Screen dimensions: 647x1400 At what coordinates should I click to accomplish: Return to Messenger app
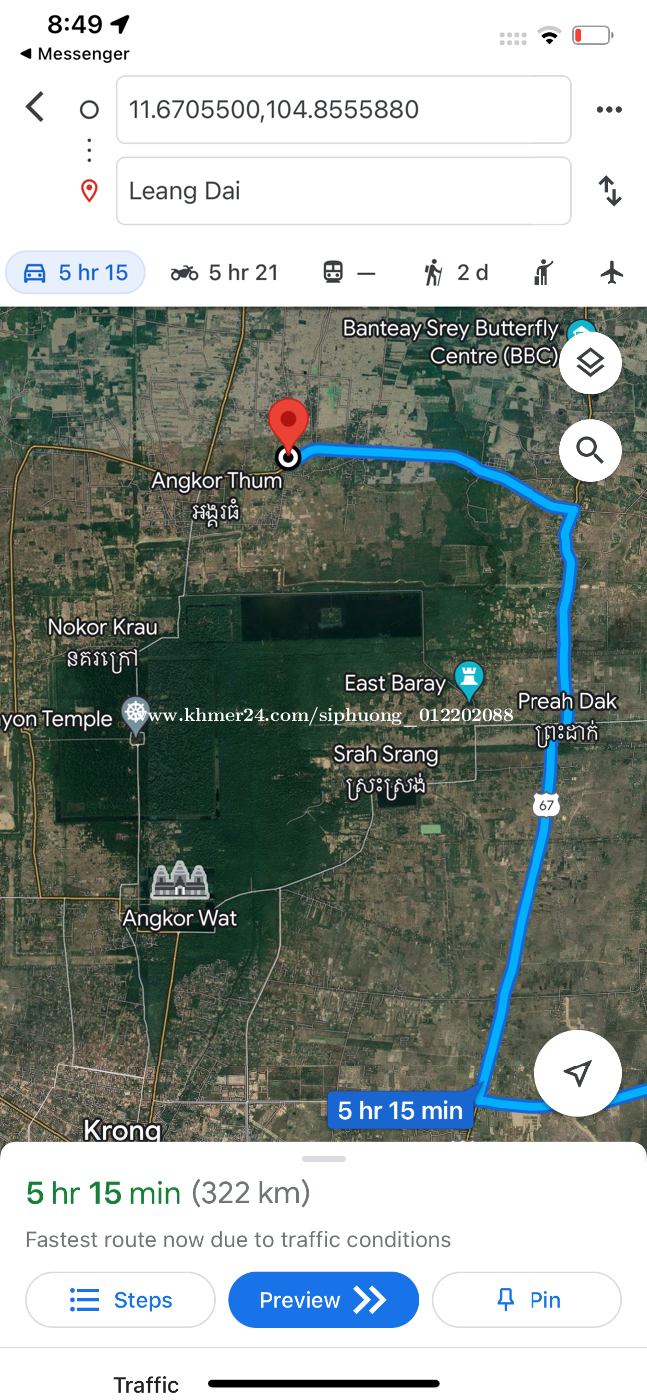click(x=75, y=54)
